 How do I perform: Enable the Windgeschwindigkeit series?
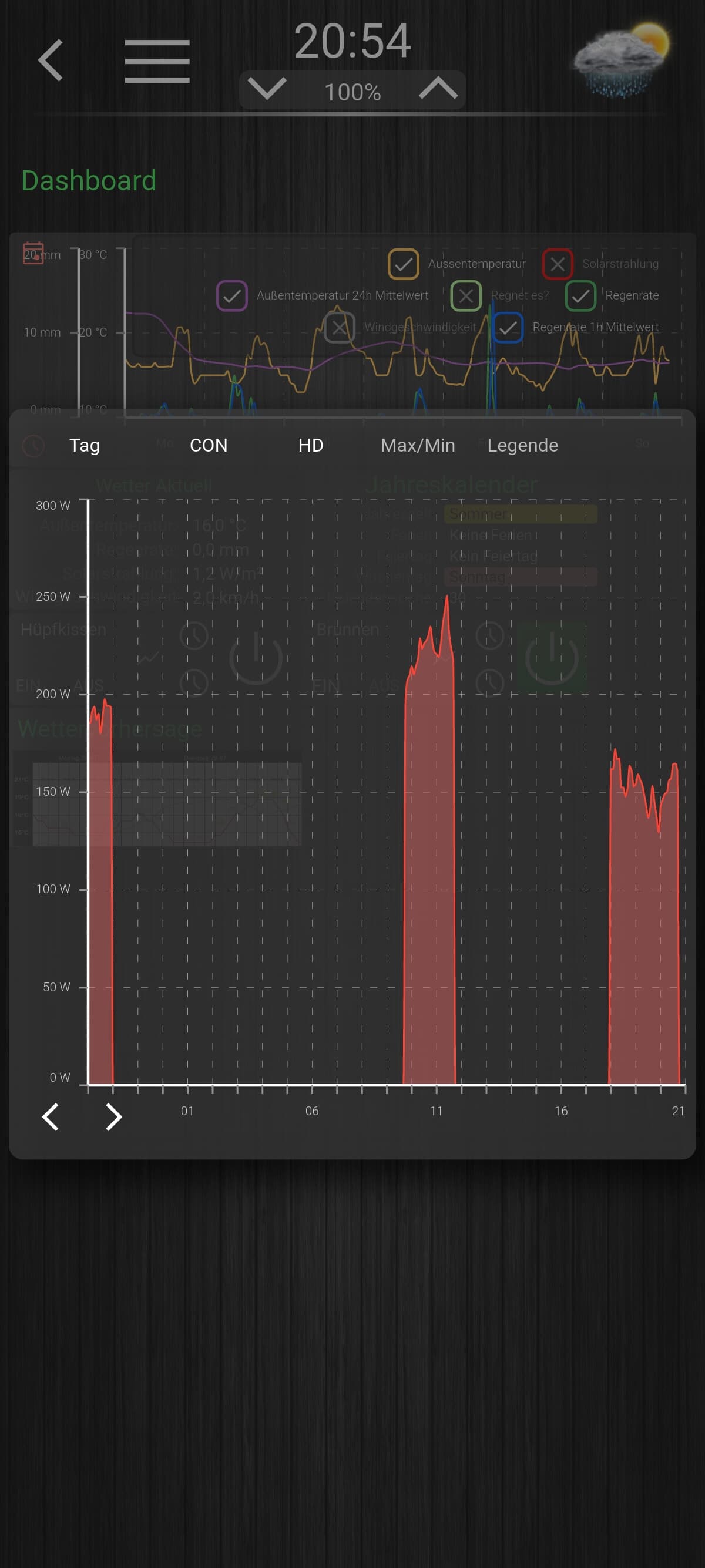[340, 327]
